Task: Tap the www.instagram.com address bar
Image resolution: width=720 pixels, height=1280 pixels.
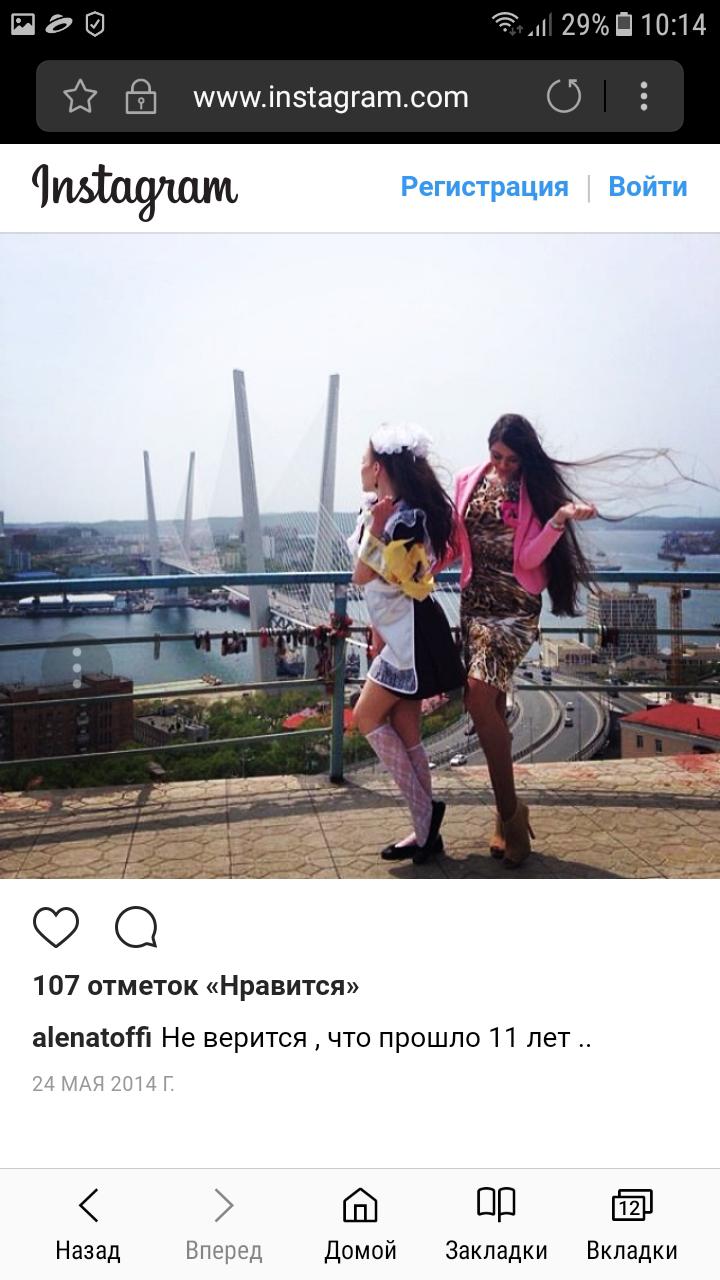Action: (330, 97)
